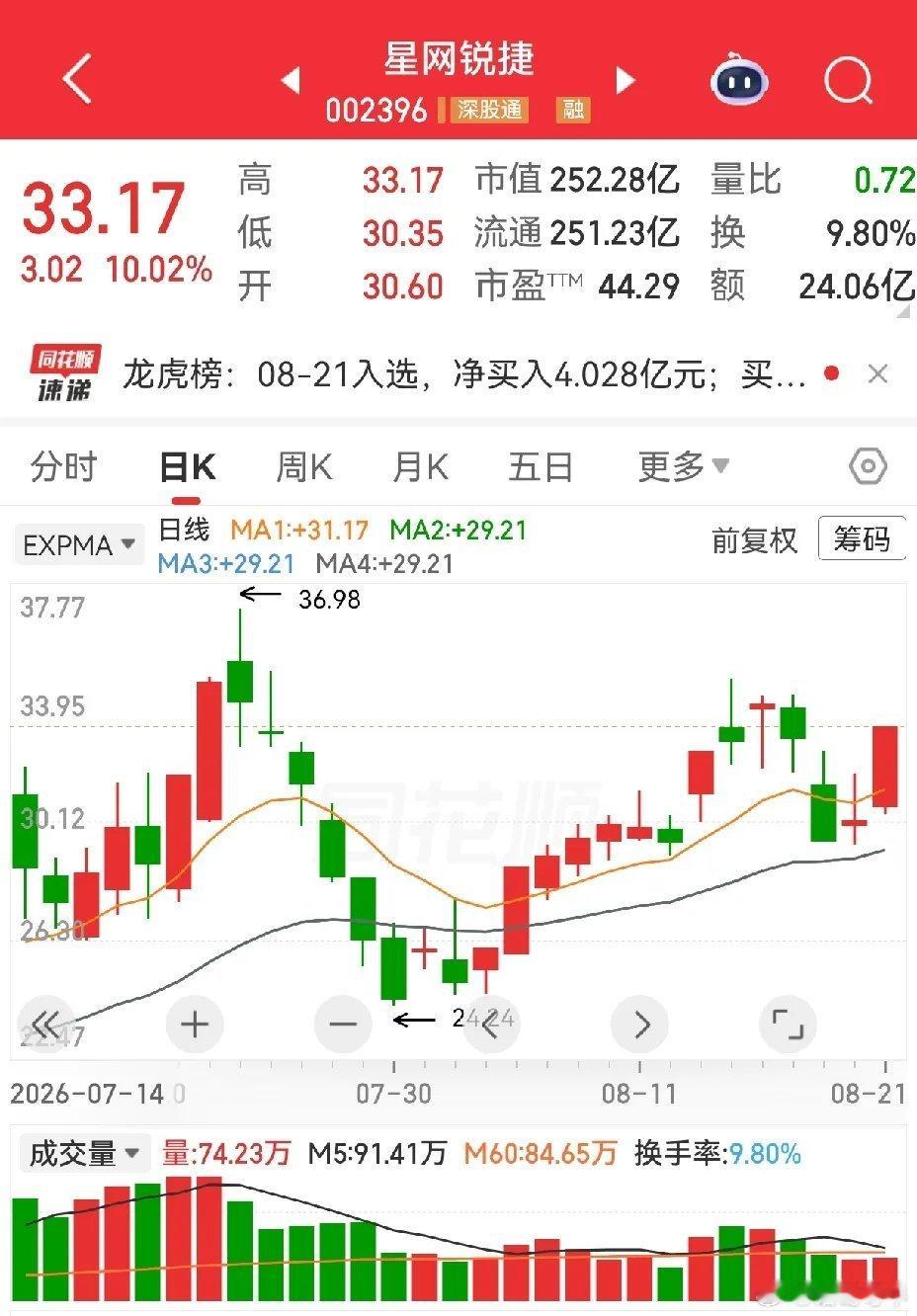This screenshot has height=1316, width=917.
Task: Tap the 筹码 button
Action: click(x=862, y=539)
